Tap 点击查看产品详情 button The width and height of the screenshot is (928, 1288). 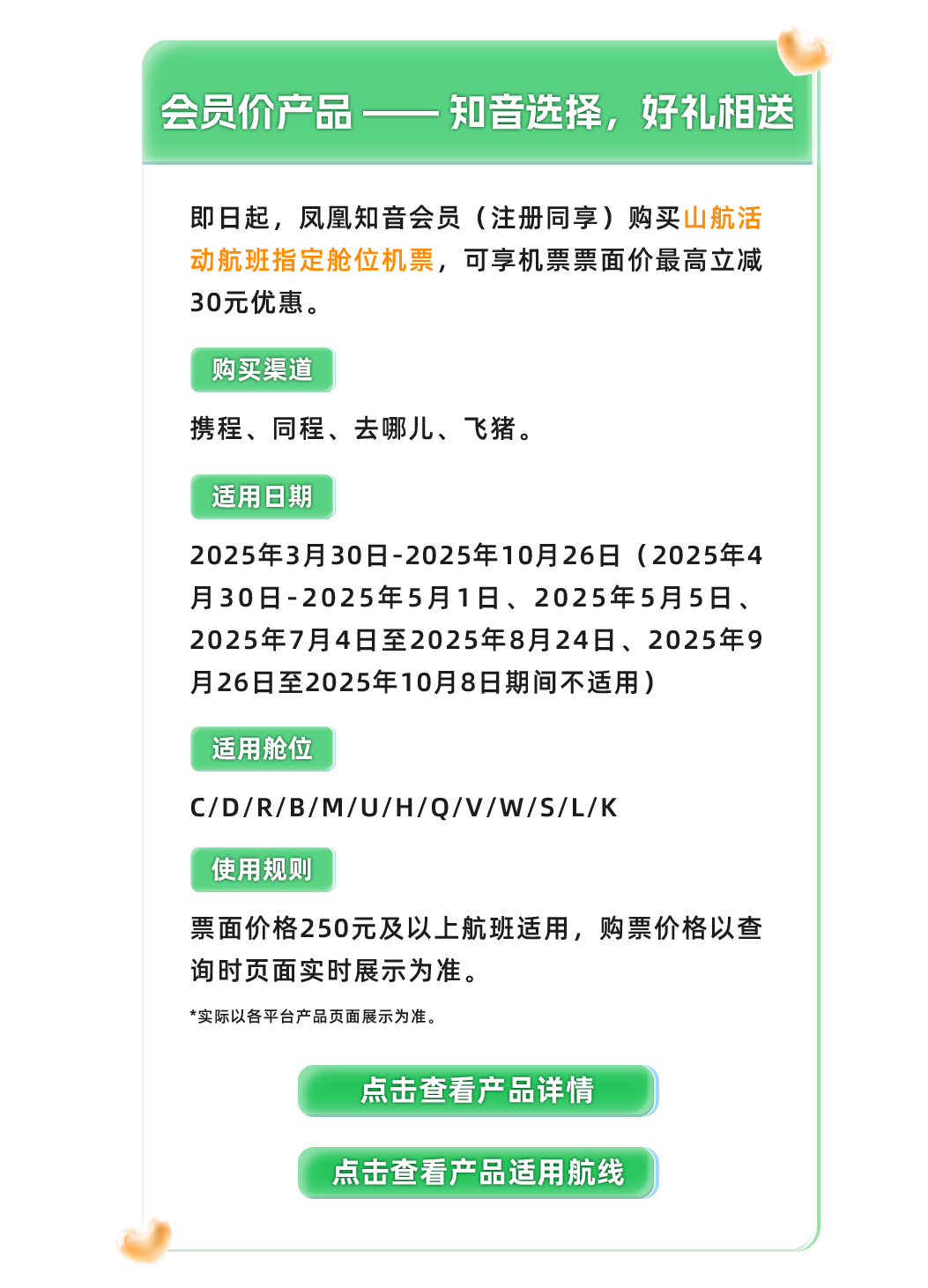(478, 1091)
